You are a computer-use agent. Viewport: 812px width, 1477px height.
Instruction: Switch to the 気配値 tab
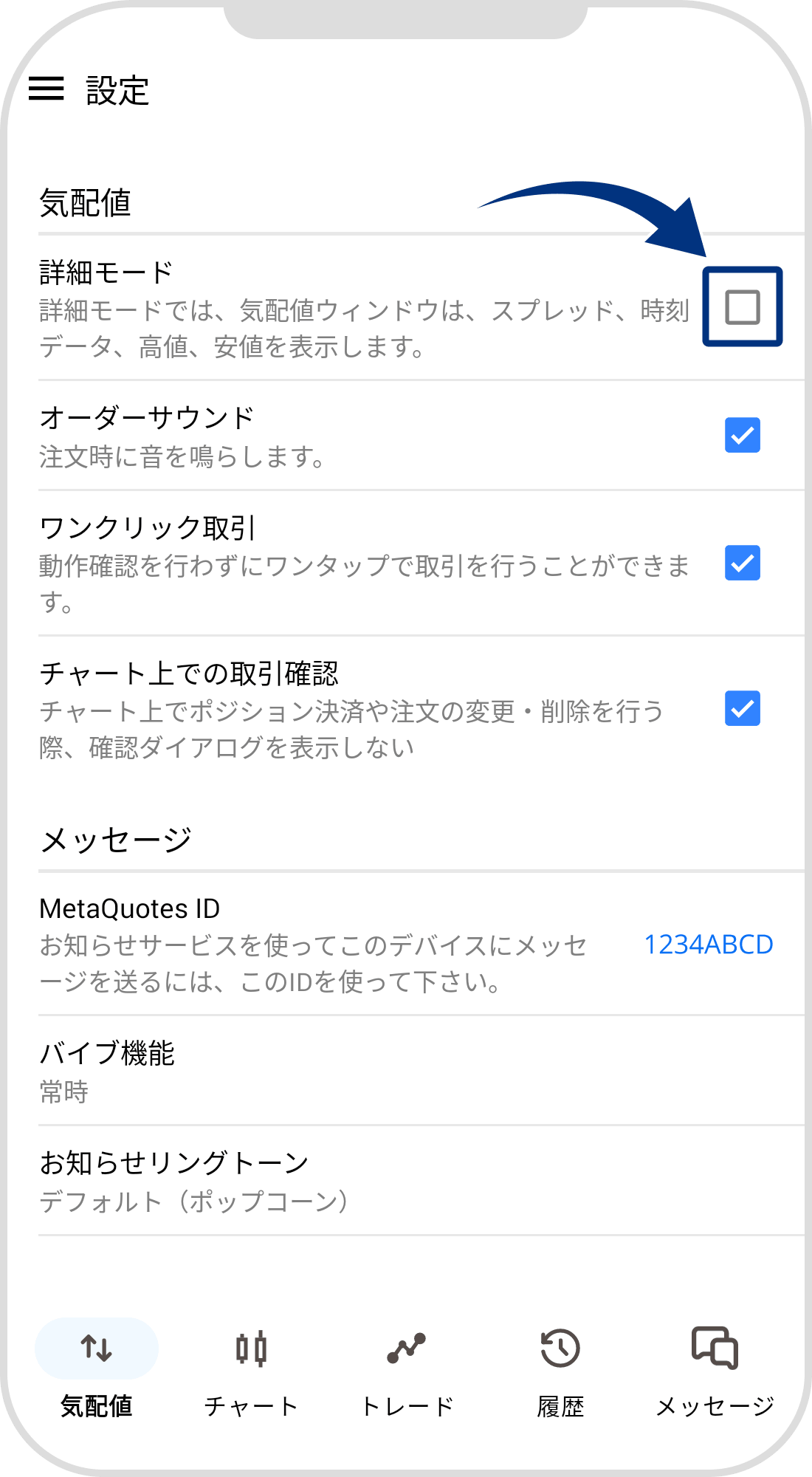coord(96,1402)
